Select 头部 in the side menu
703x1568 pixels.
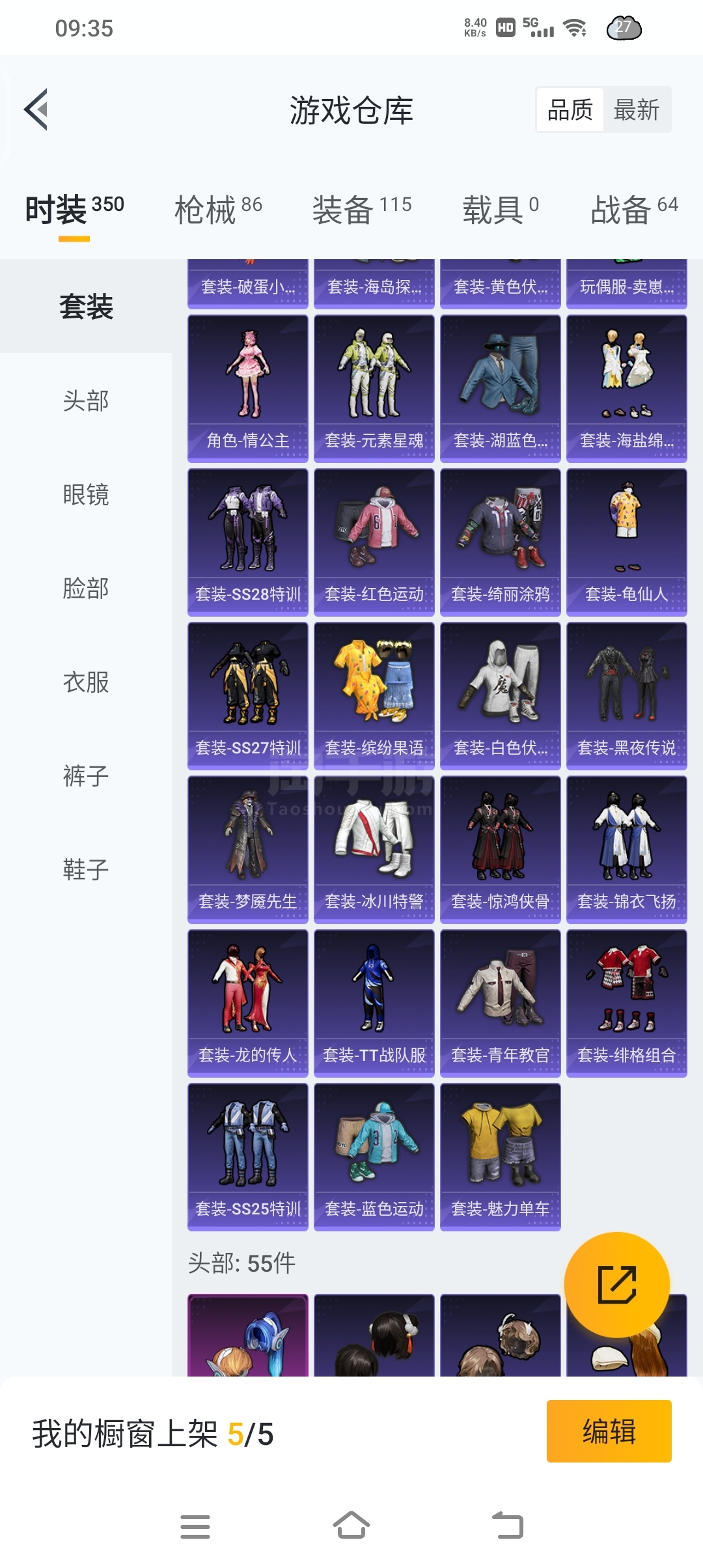pos(86,400)
